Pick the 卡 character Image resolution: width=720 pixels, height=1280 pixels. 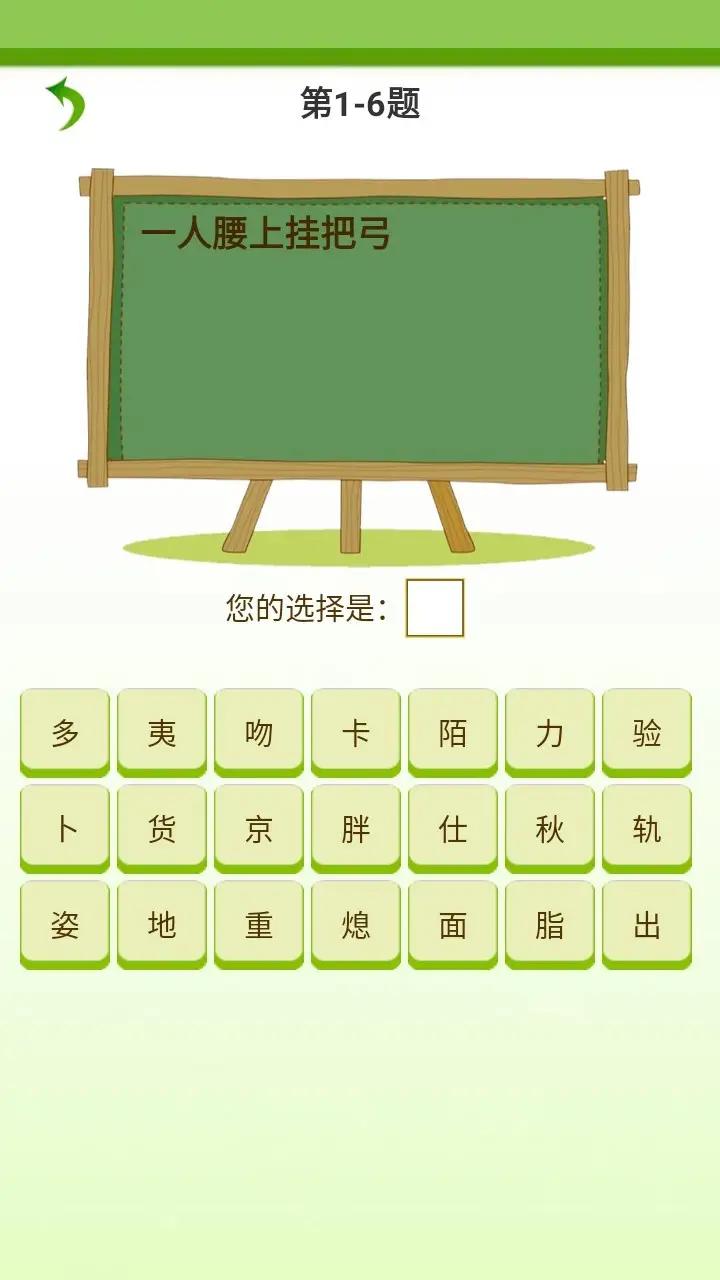[x=355, y=733]
